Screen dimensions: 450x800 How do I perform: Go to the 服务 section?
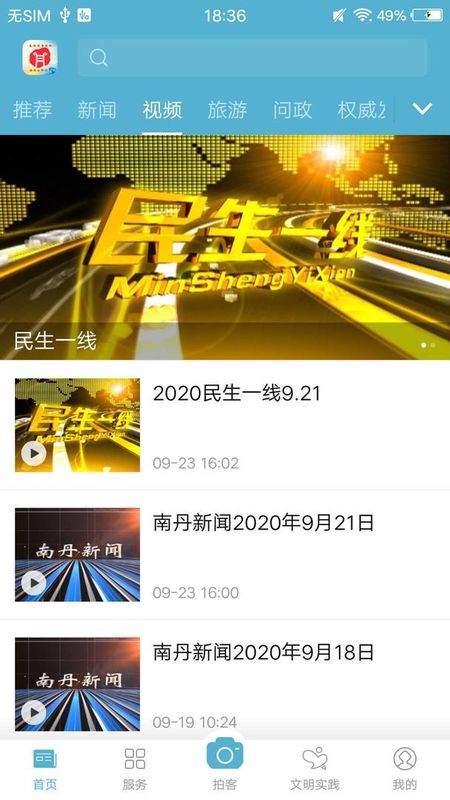135,769
